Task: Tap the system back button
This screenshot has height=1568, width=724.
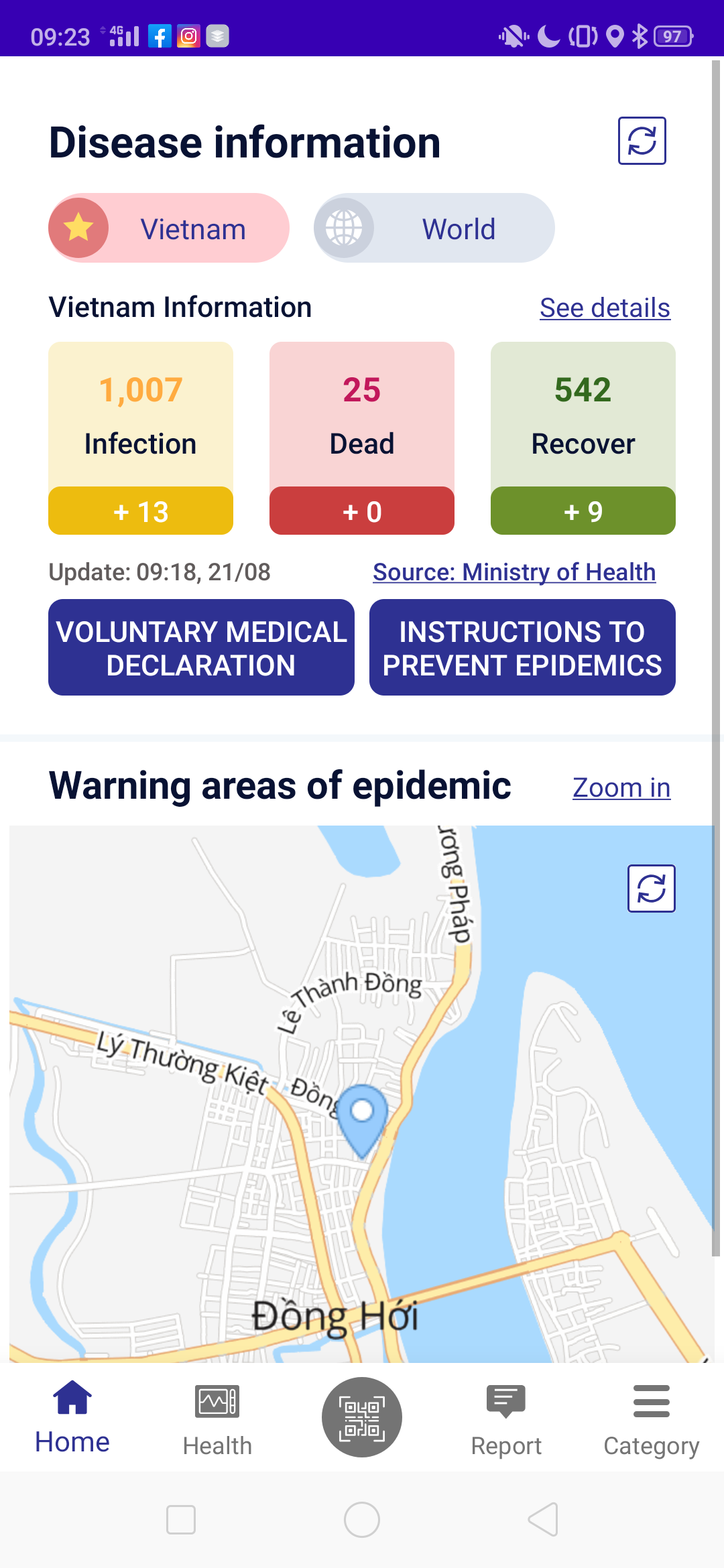Action: (543, 1519)
